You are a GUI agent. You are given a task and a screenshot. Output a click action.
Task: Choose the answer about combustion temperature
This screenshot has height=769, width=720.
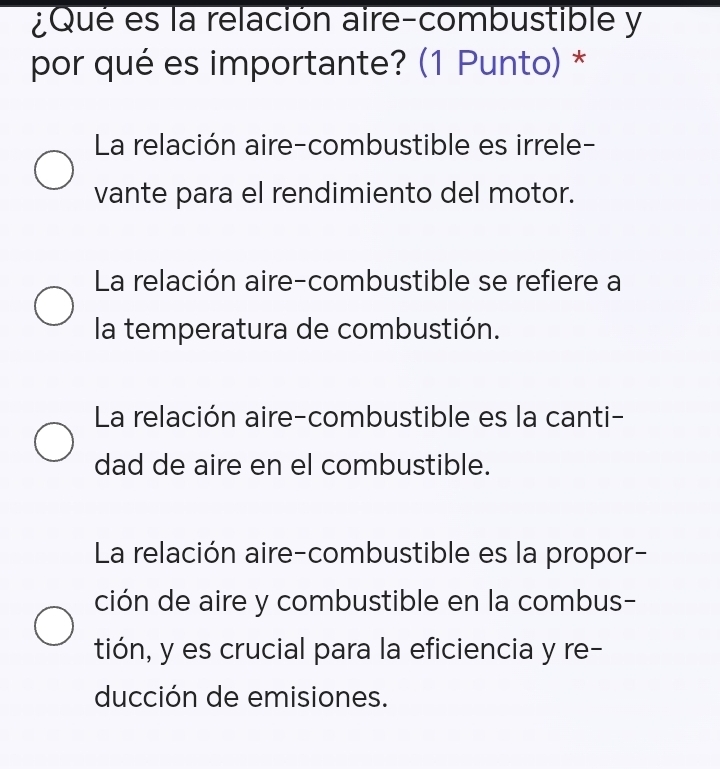(54, 306)
